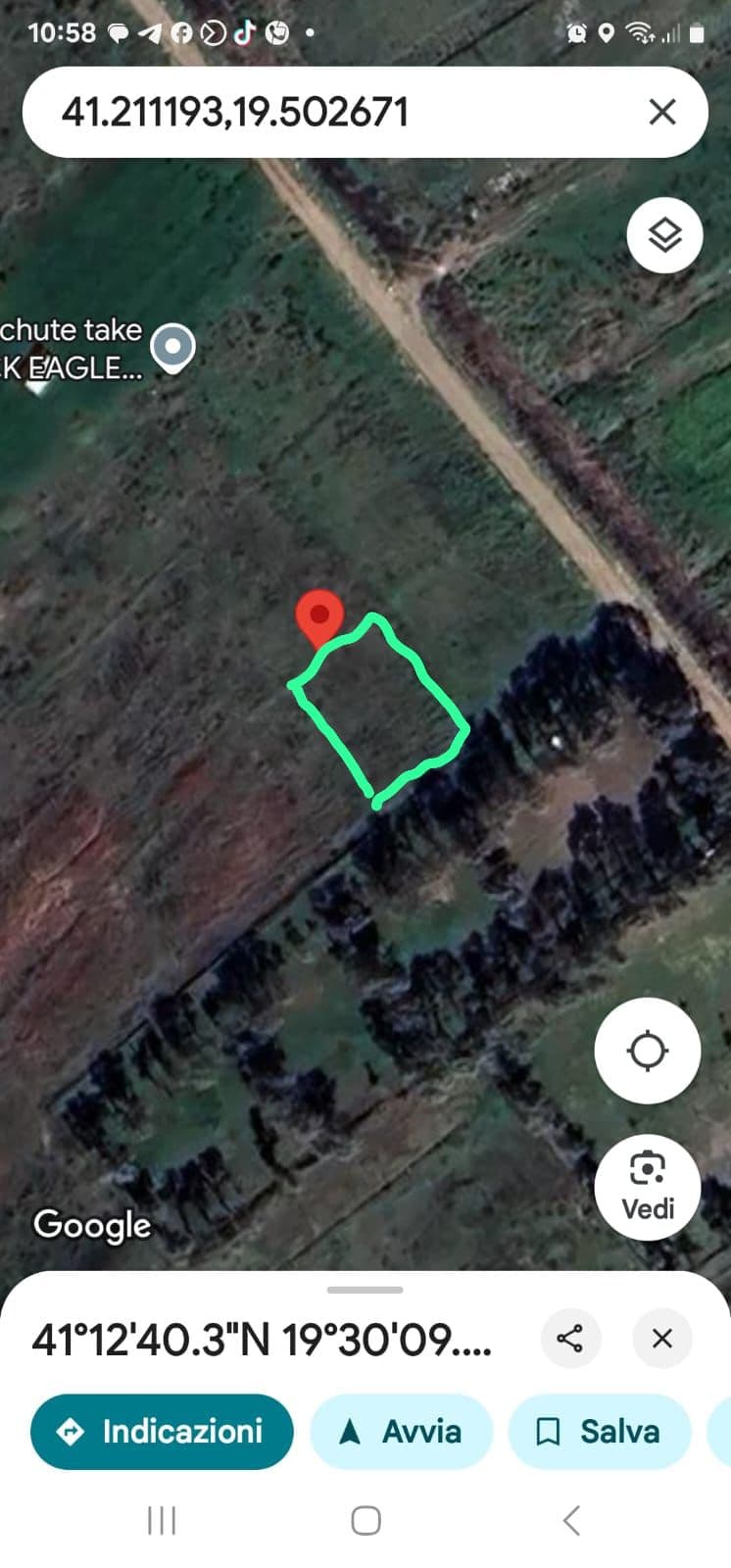Center map on my location
This screenshot has height=1568, width=731.
click(x=648, y=1051)
